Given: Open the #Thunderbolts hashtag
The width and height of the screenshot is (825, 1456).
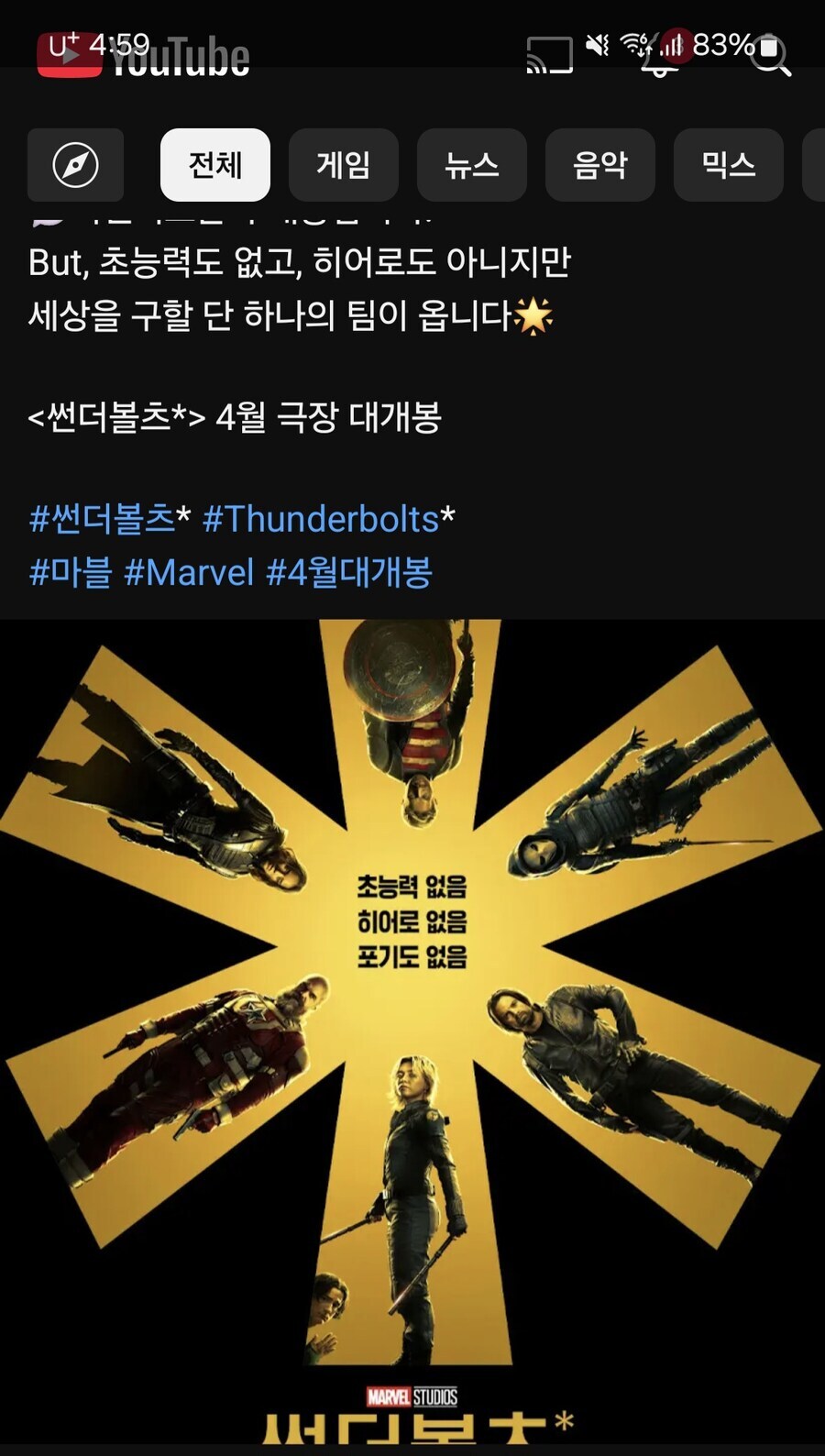Looking at the screenshot, I should coord(321,519).
